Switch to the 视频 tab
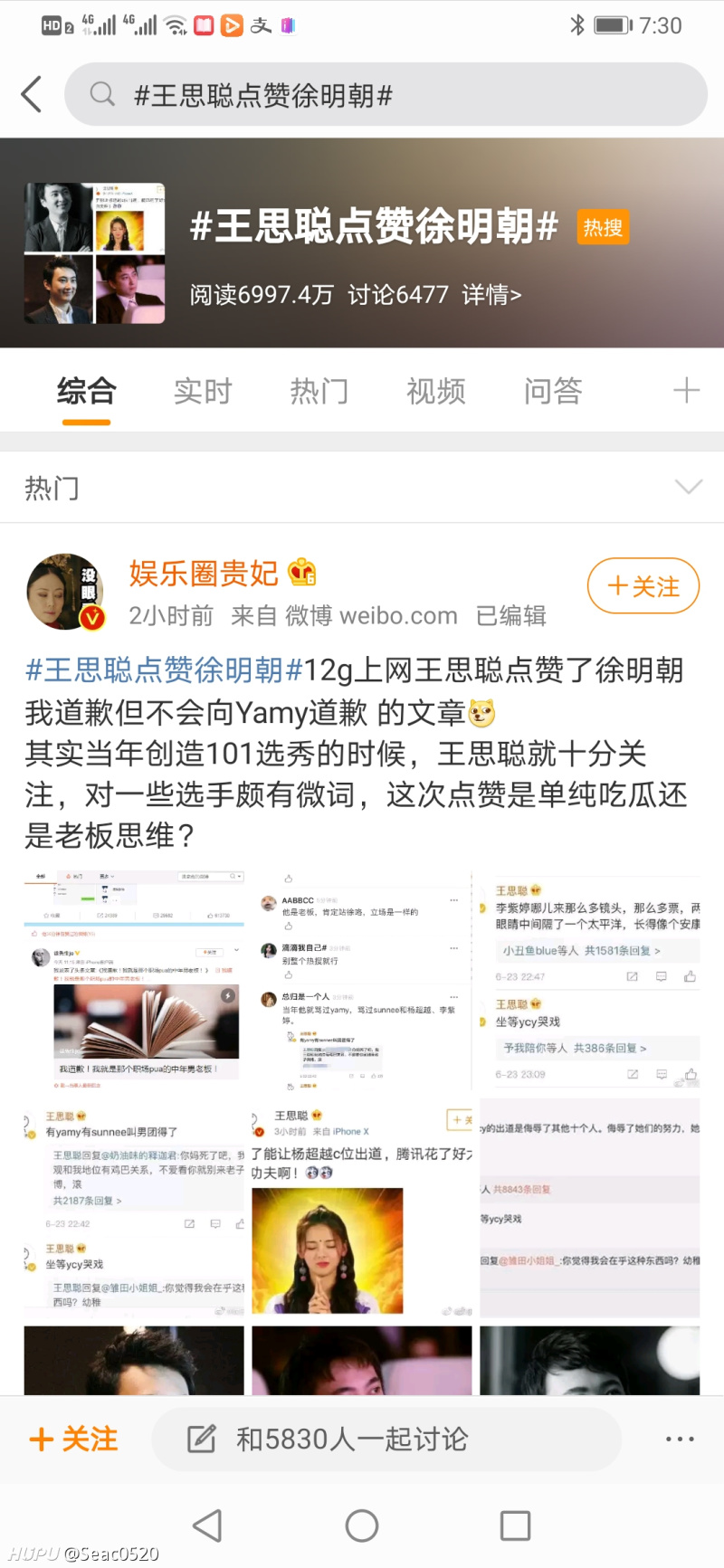The height and width of the screenshot is (1568, 724). coord(435,391)
